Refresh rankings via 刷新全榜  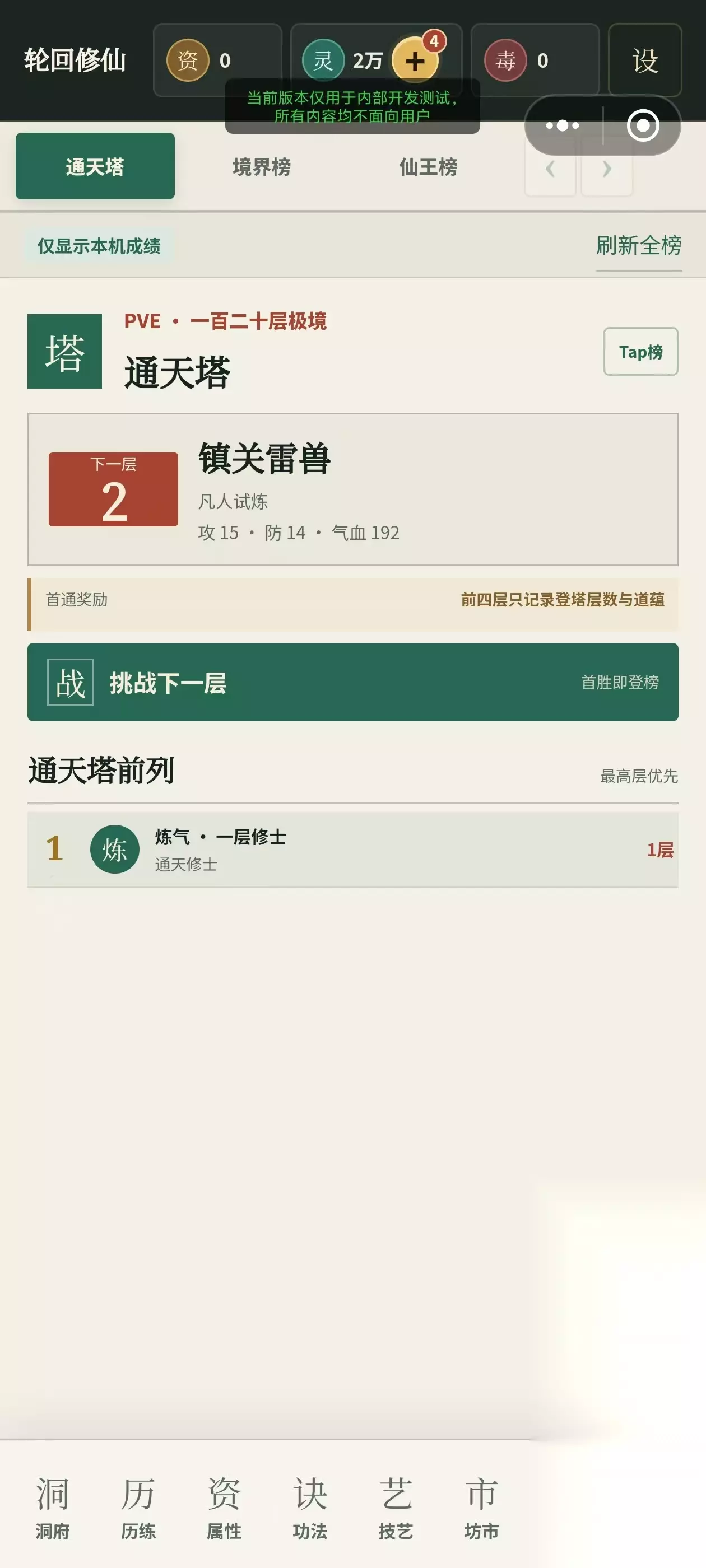pos(638,246)
